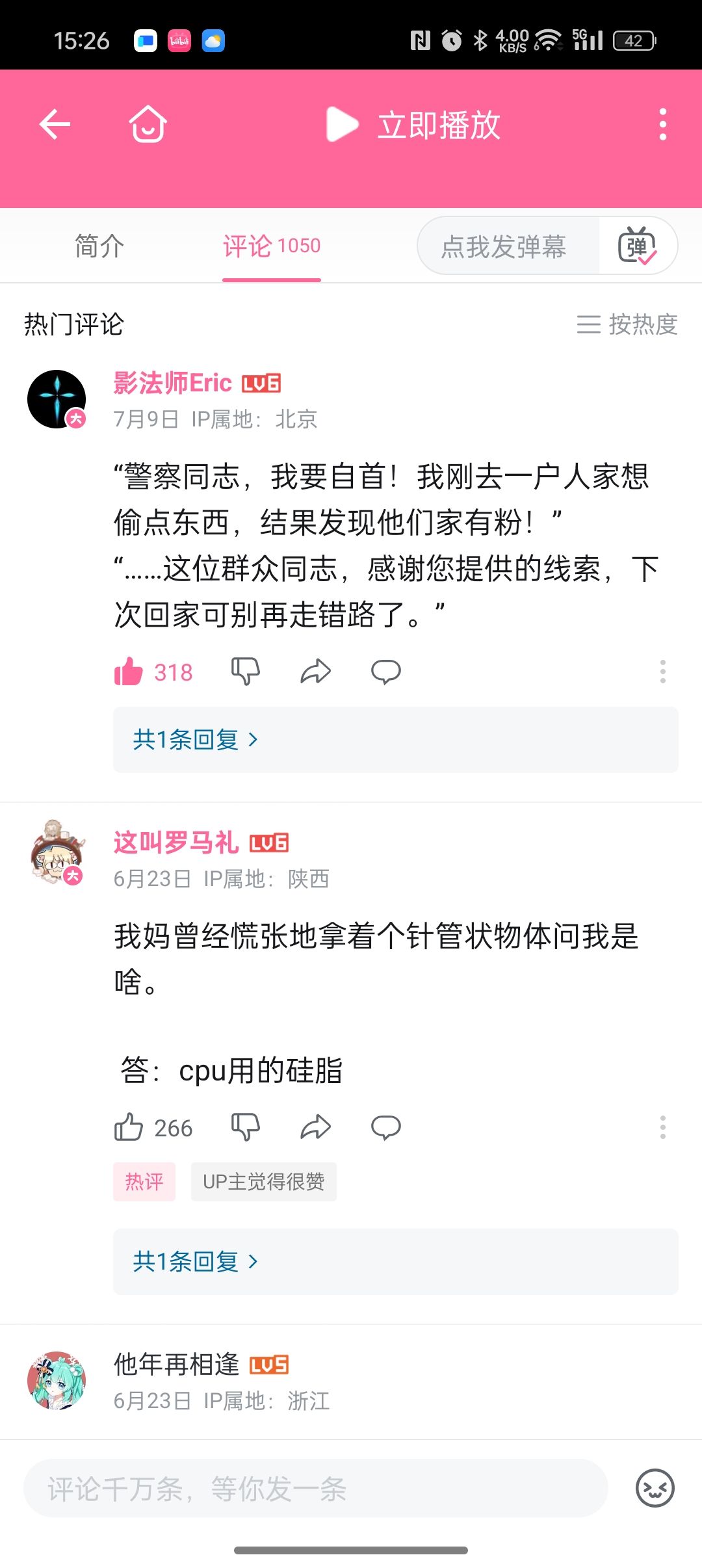Select the 评论 1050 tab
Viewport: 702px width, 1568px height.
tap(272, 246)
